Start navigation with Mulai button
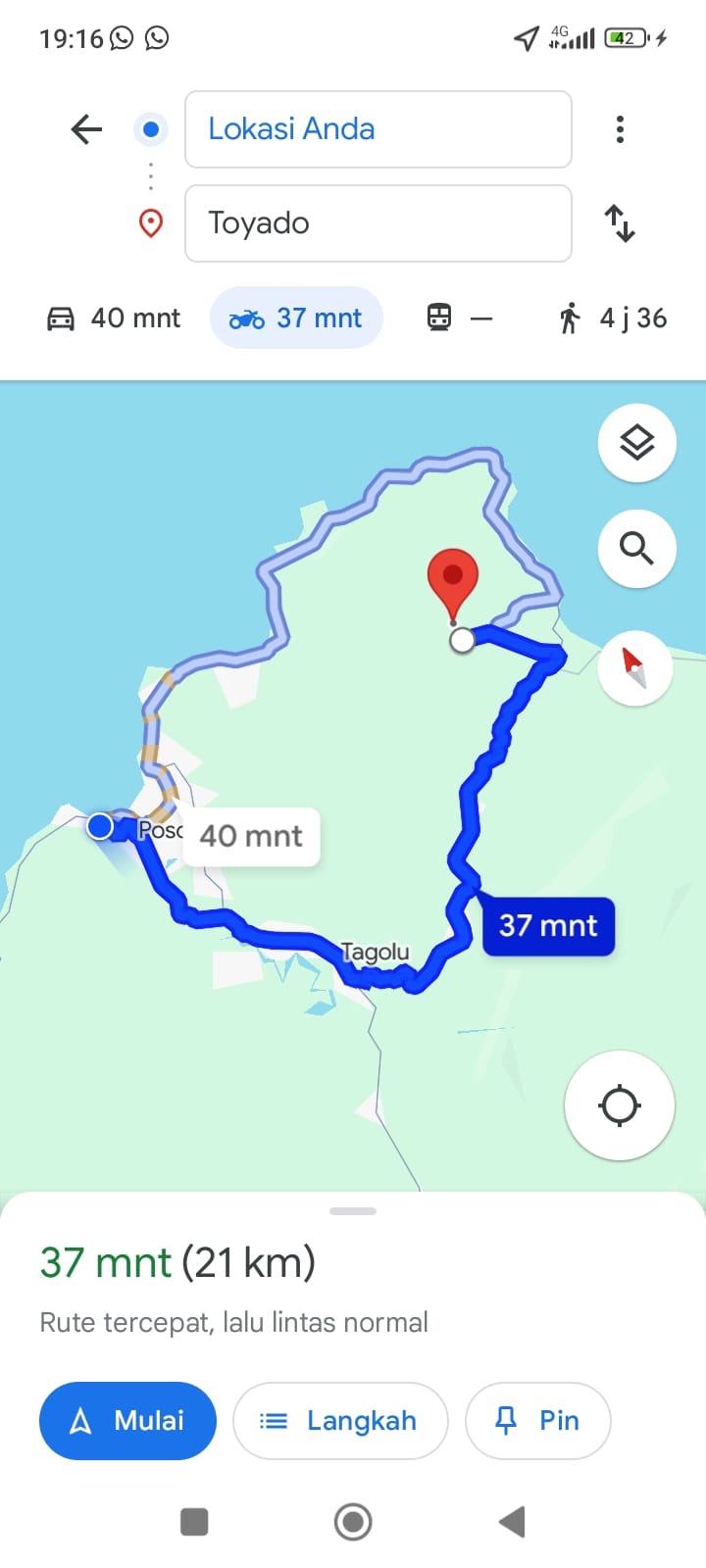 127,1421
